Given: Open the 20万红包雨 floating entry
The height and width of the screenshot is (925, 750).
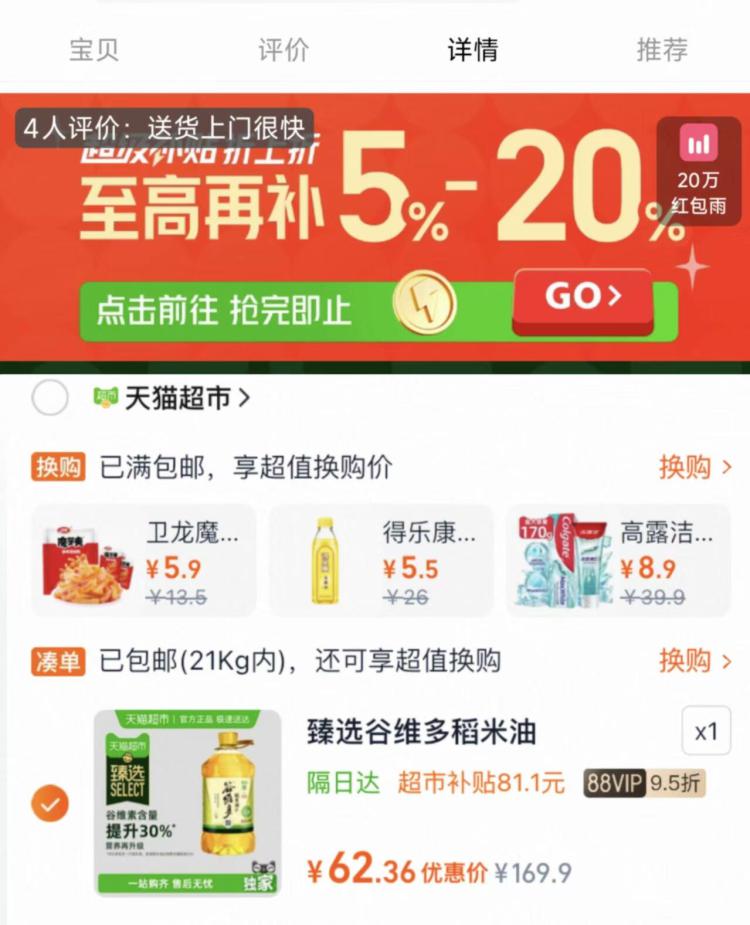Looking at the screenshot, I should pyautogui.click(x=699, y=170).
